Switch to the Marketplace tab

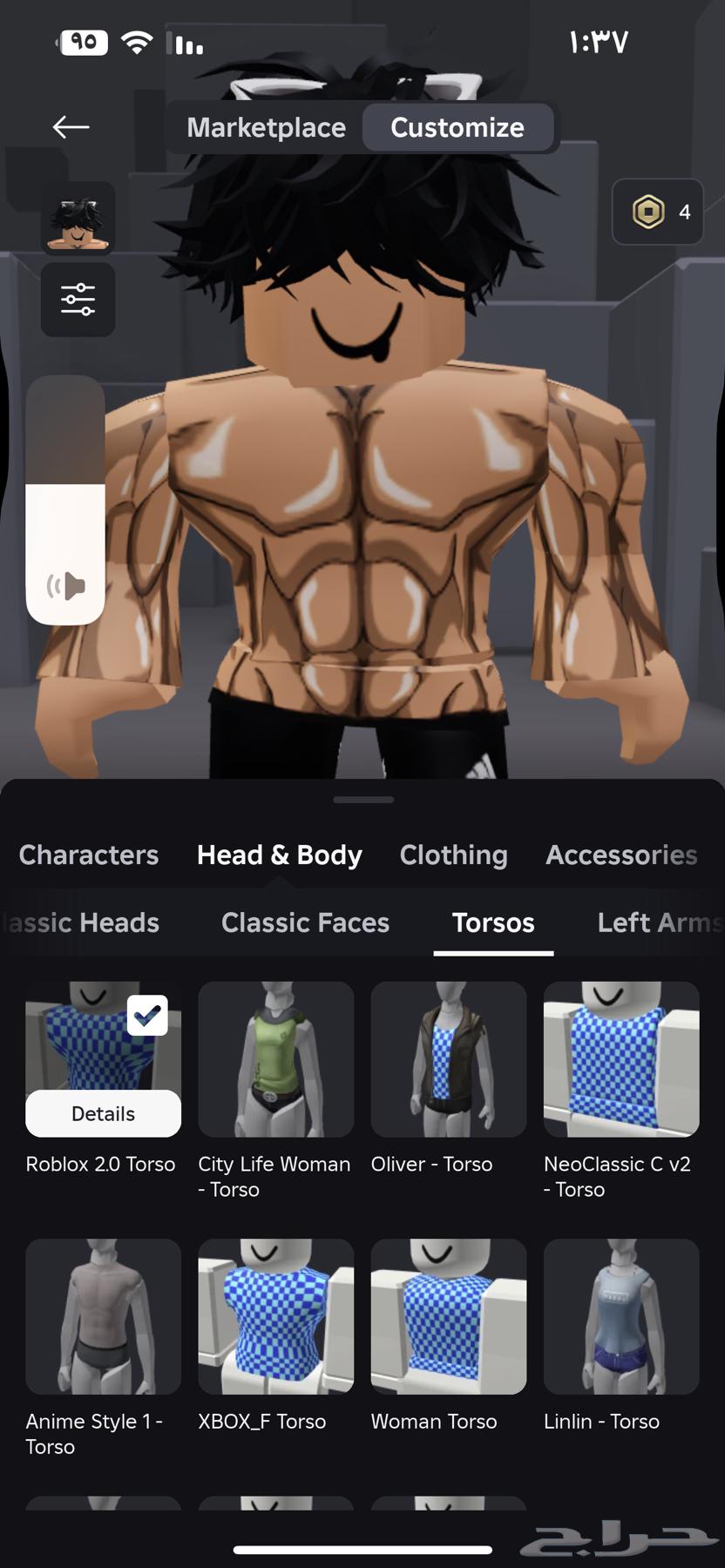[x=266, y=128]
